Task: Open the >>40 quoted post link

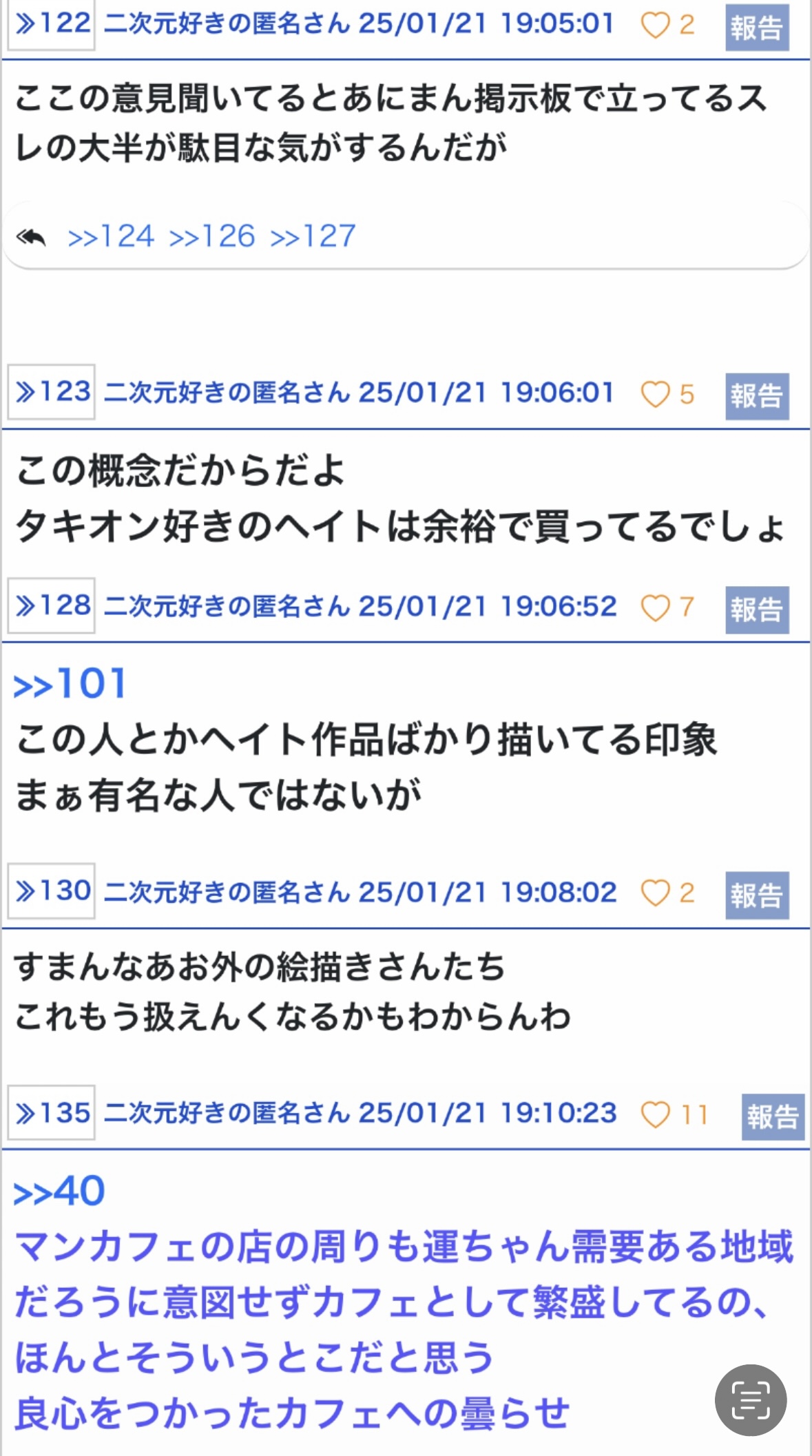Action: coord(59,1191)
